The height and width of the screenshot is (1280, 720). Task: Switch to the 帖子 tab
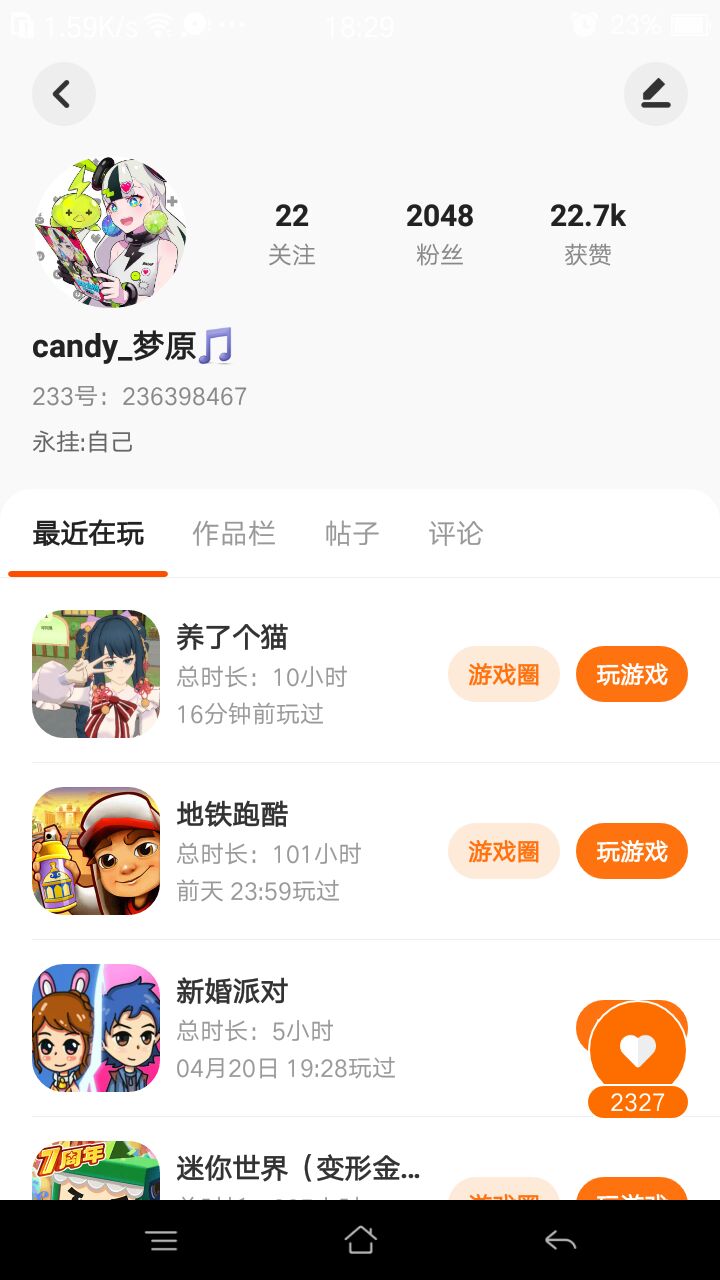click(352, 534)
